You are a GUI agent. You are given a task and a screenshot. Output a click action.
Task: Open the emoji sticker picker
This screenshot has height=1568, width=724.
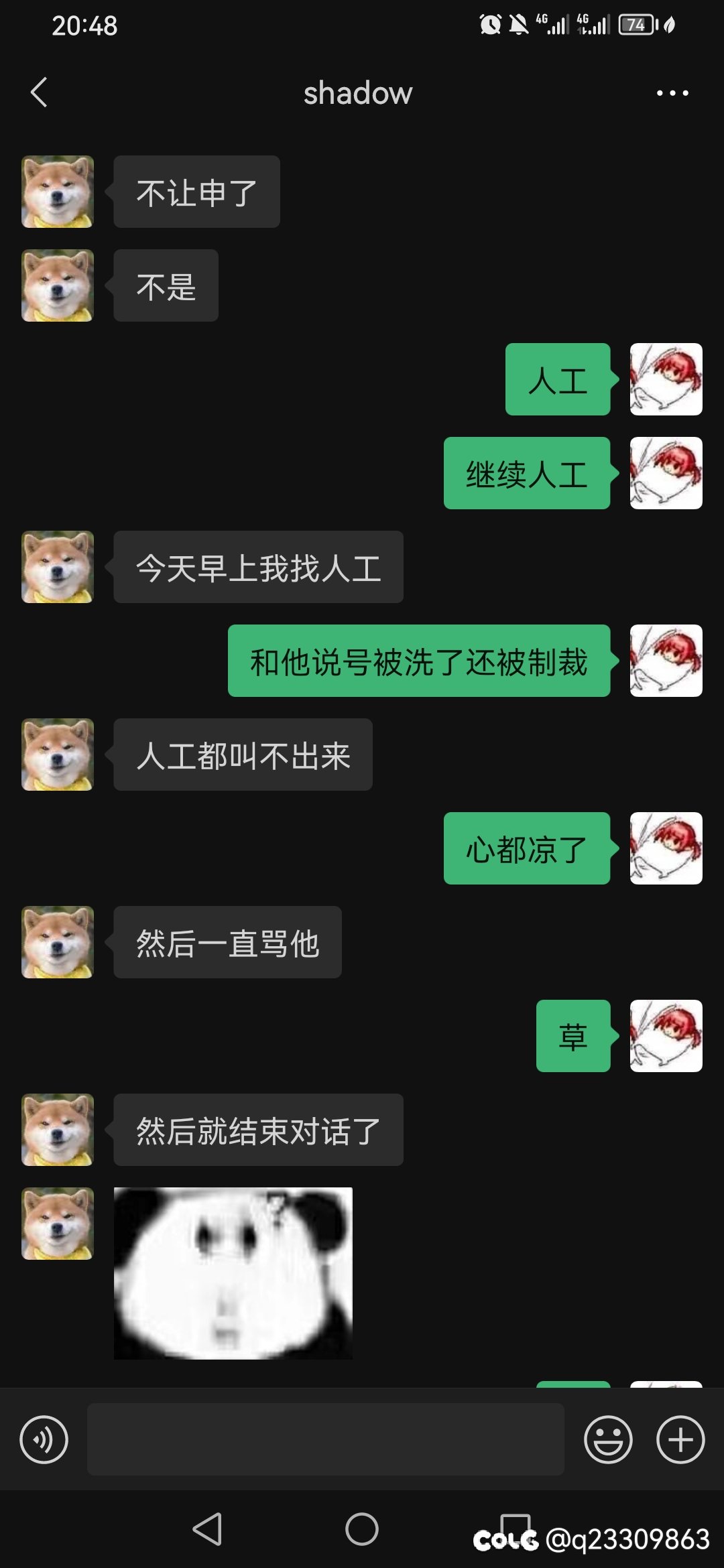(608, 1439)
